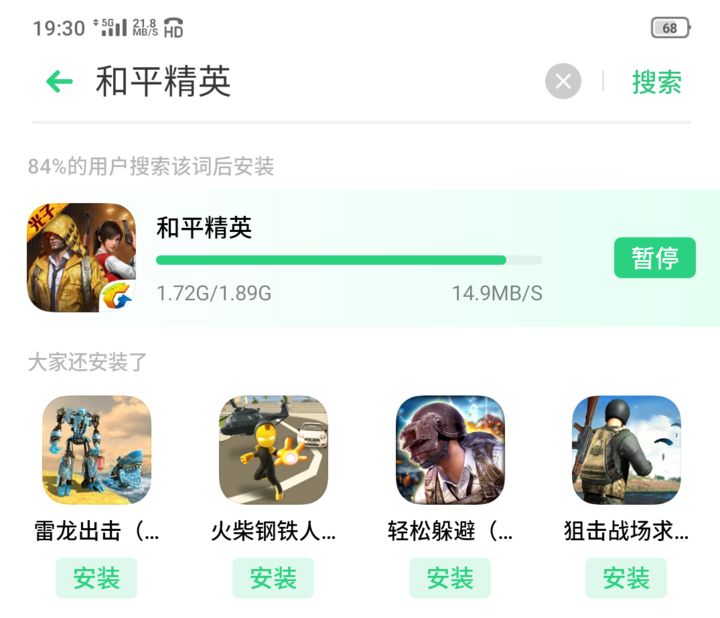Edit the search field 和平精英
720x618 pixels.
coord(300,82)
